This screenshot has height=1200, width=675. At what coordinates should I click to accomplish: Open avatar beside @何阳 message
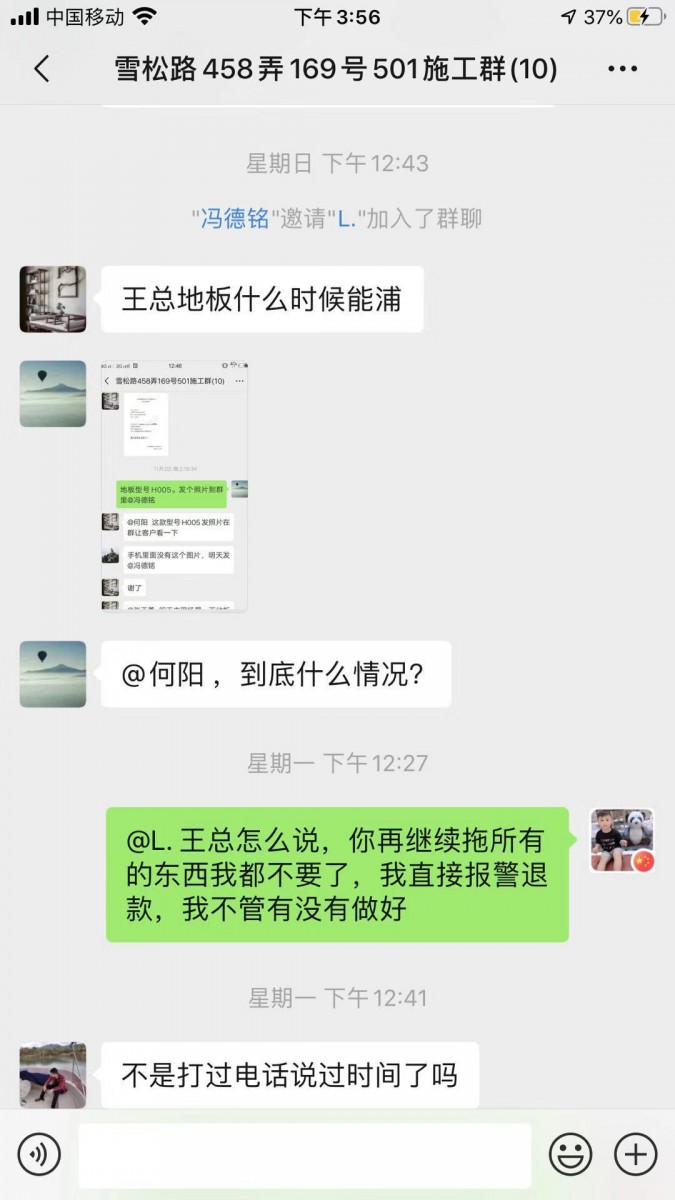[53, 674]
